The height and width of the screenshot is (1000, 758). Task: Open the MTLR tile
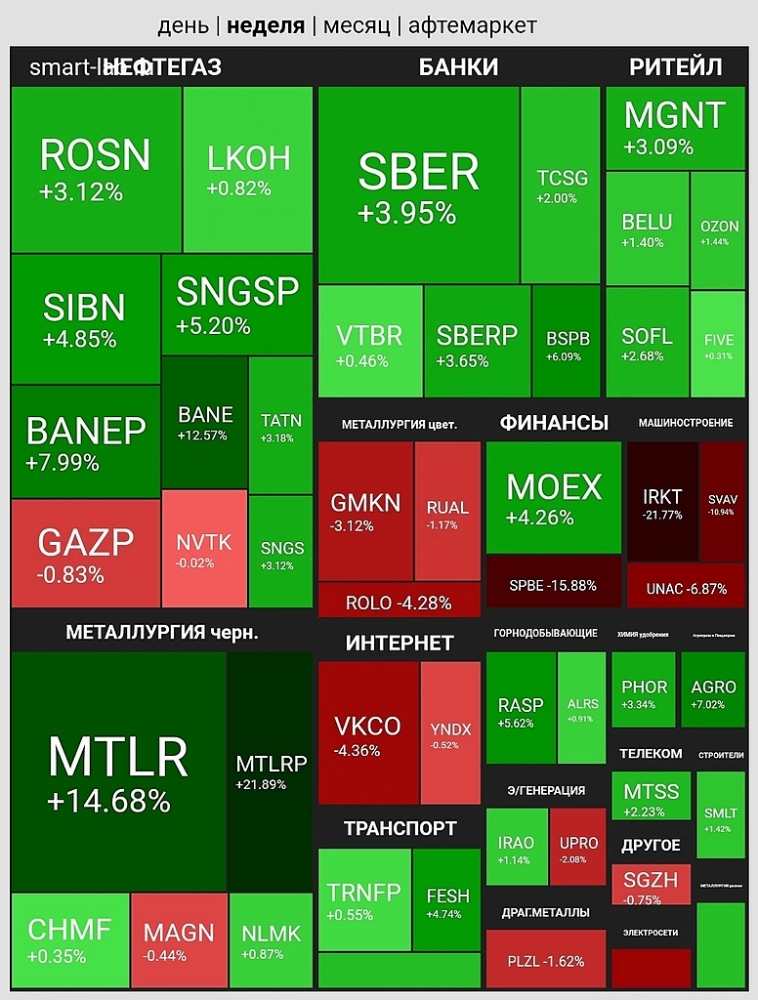coord(118,770)
